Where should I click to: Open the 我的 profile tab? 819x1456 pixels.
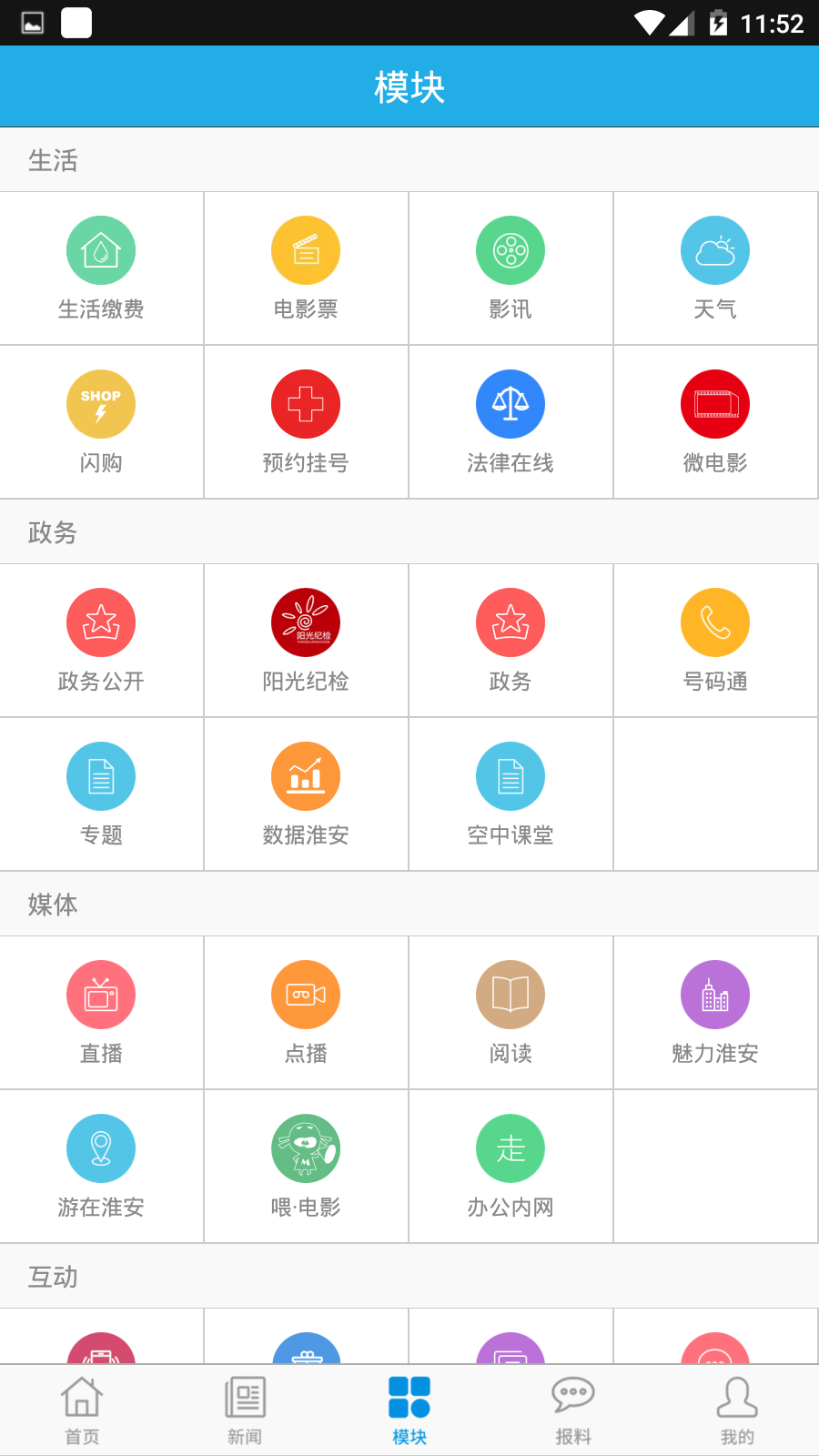(x=737, y=1410)
